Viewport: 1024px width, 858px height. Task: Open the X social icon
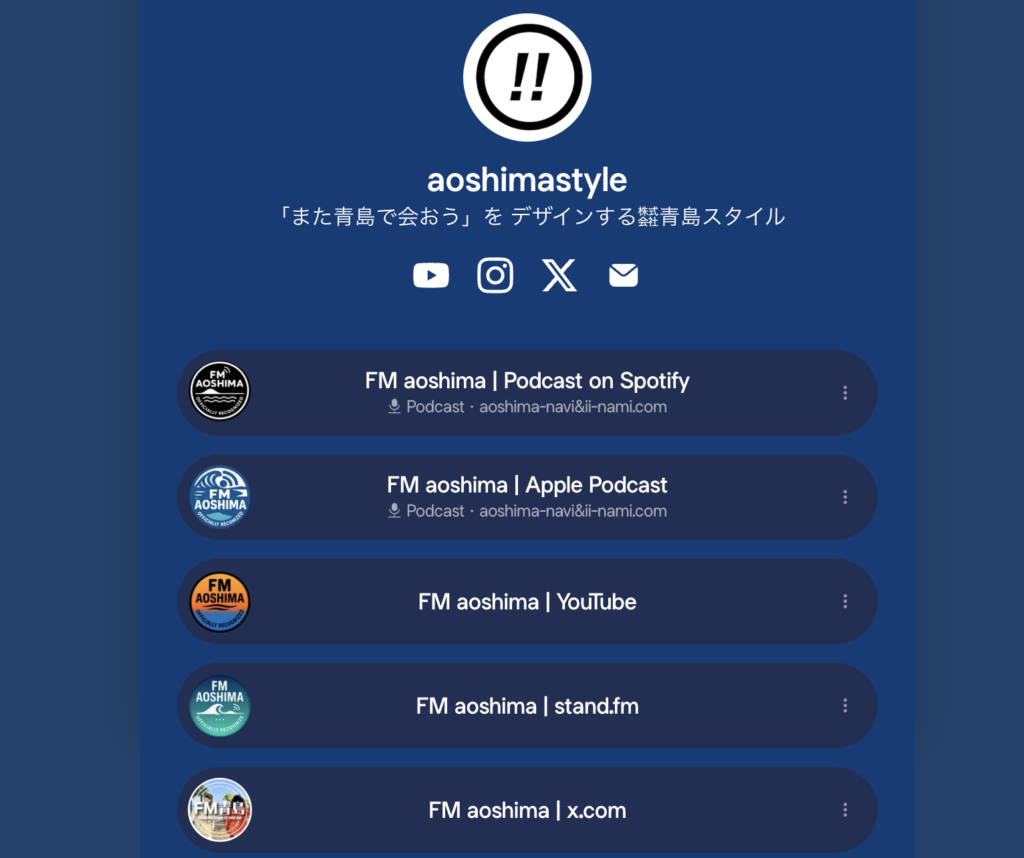click(559, 275)
